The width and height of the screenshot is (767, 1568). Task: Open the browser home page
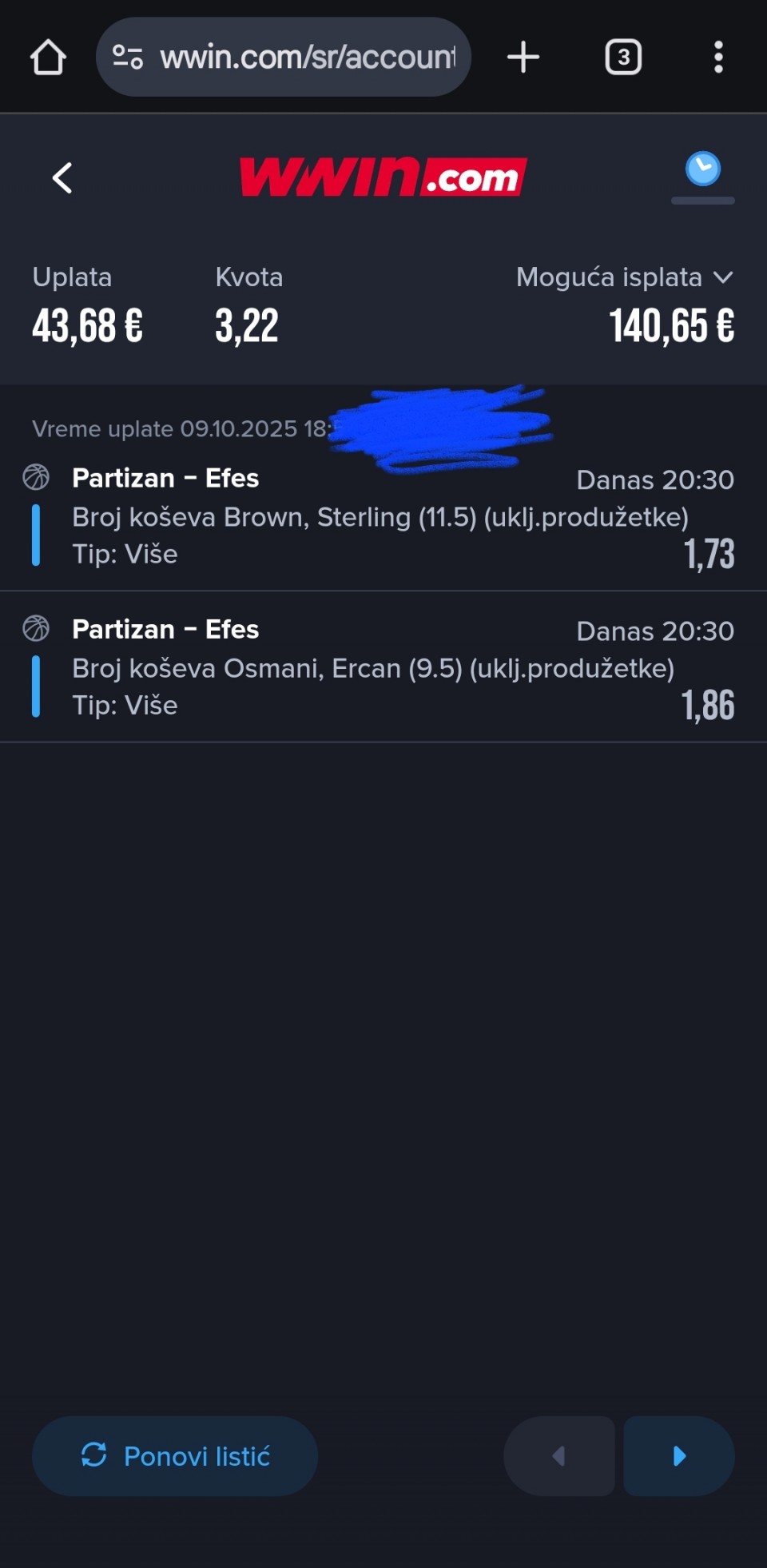point(48,58)
